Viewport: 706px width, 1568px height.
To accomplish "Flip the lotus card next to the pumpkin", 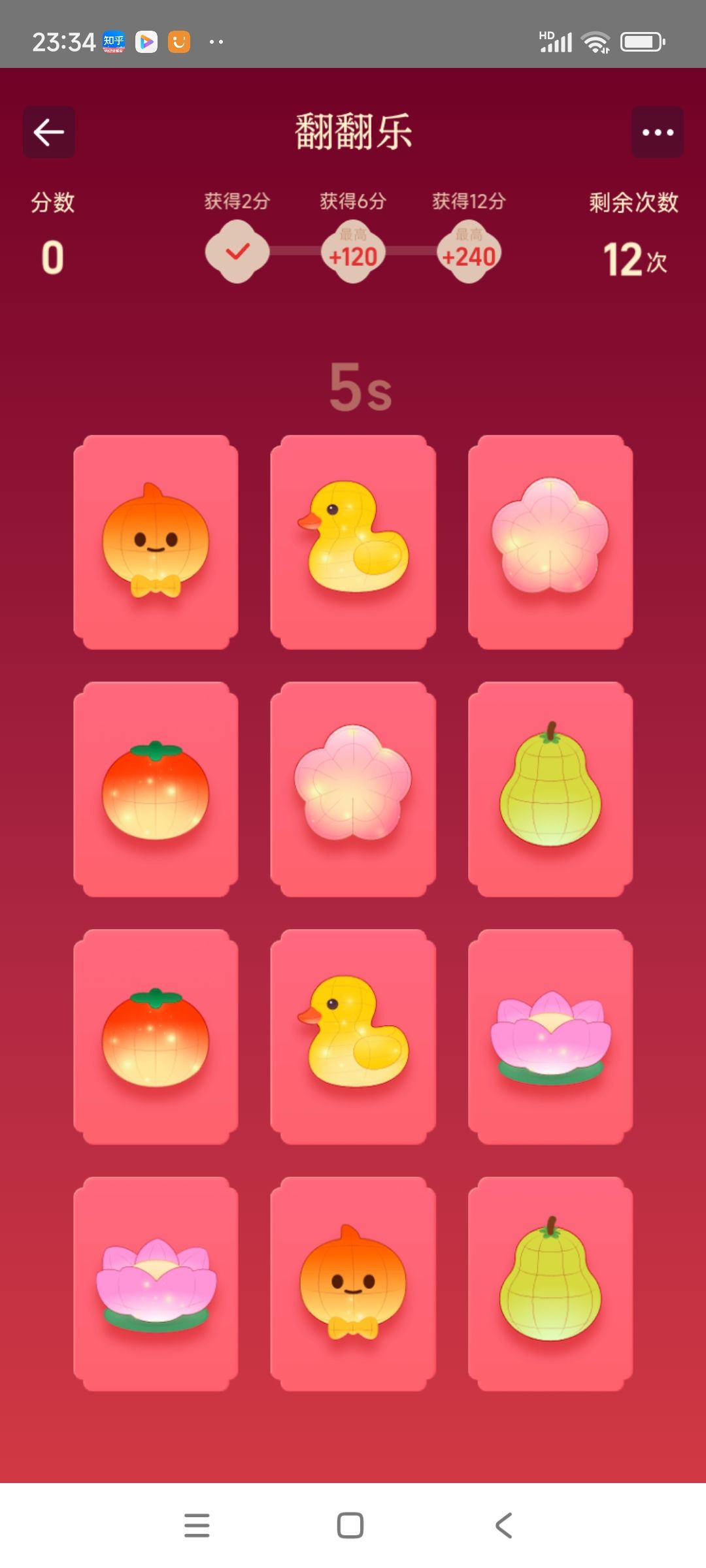I will 156,1283.
